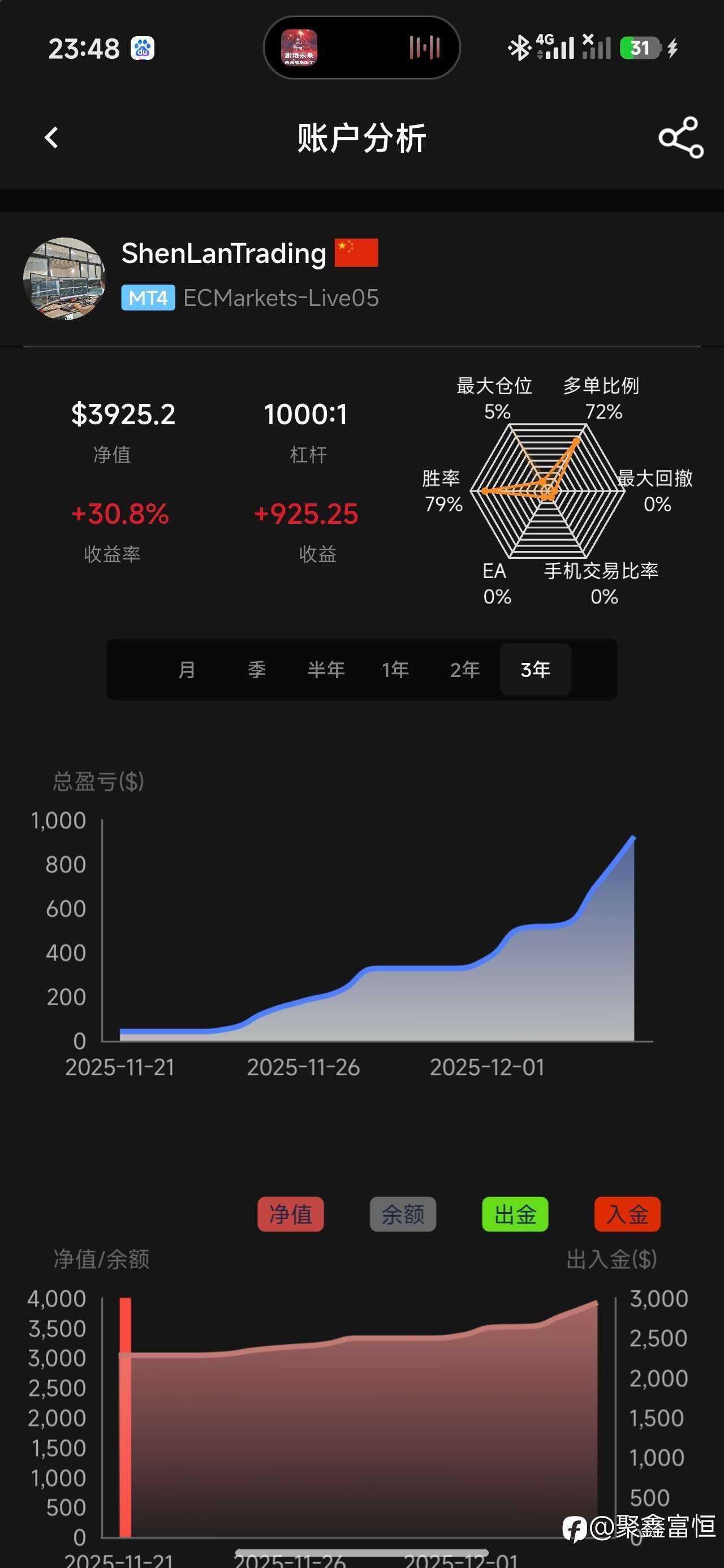Image resolution: width=724 pixels, height=1568 pixels.
Task: Expand the 季 period option
Action: click(257, 669)
